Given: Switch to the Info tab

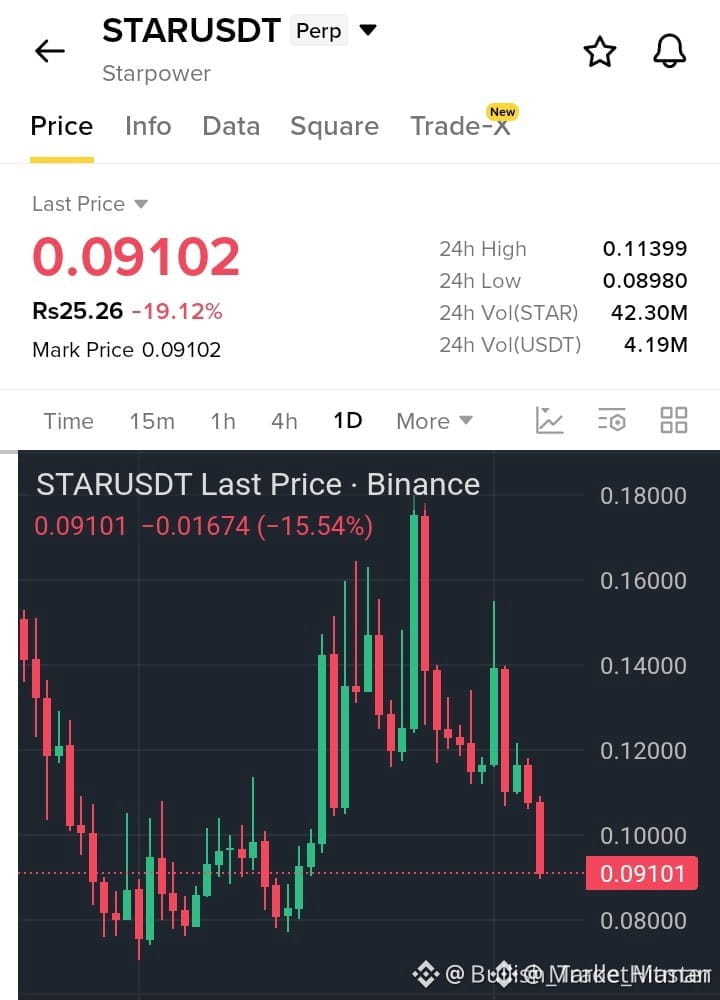Looking at the screenshot, I should pyautogui.click(x=148, y=126).
